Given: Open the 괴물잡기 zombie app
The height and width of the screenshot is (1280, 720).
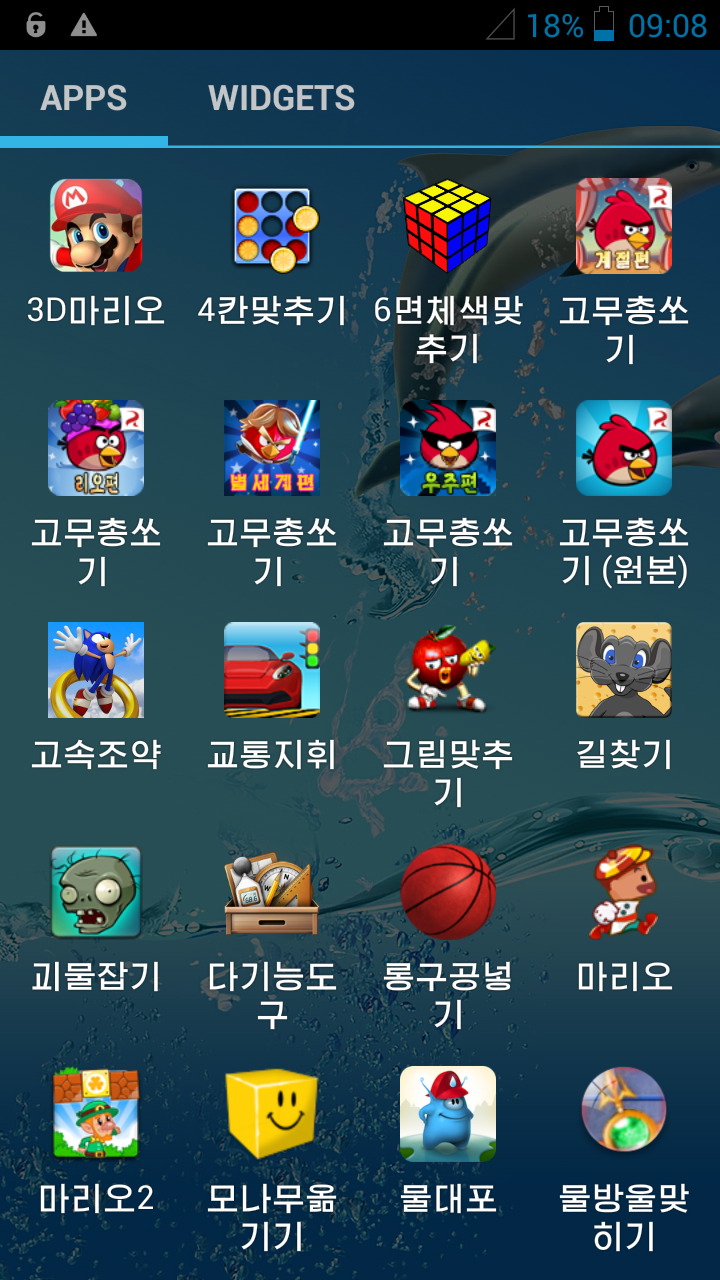Looking at the screenshot, I should tap(96, 892).
